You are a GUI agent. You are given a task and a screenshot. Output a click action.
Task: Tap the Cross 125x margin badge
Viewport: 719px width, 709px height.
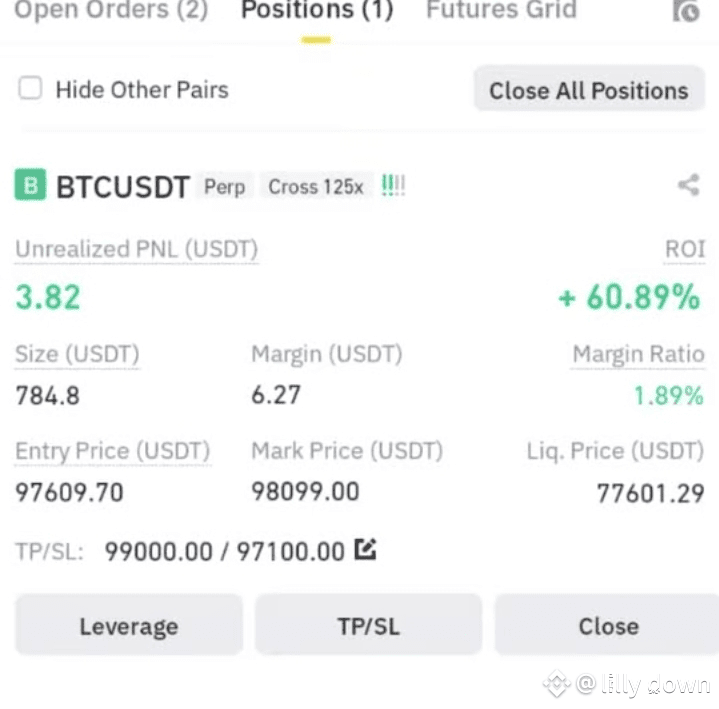pos(315,186)
